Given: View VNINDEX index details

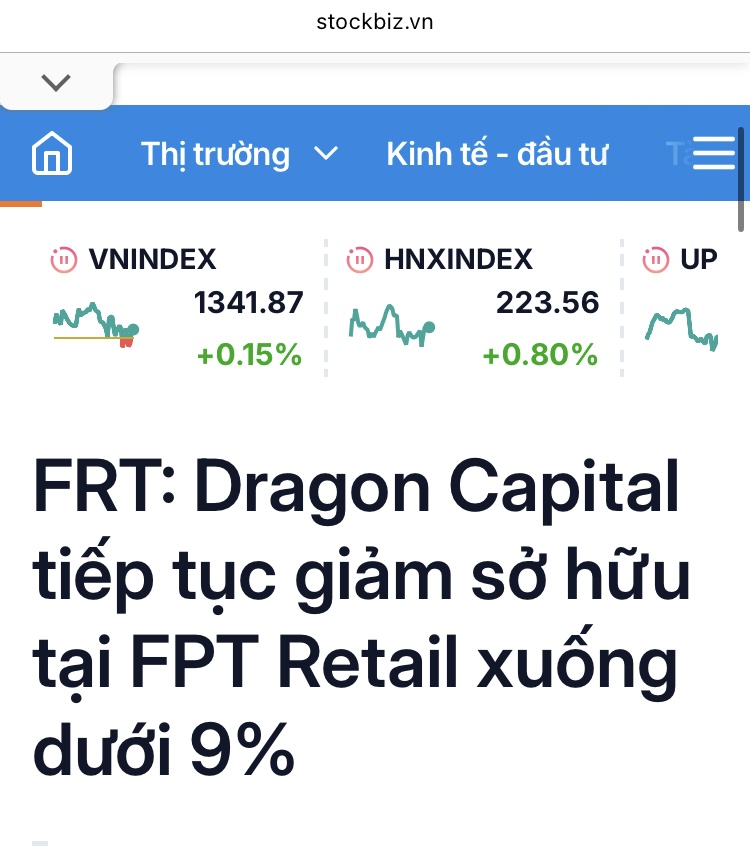Looking at the screenshot, I should (x=152, y=260).
